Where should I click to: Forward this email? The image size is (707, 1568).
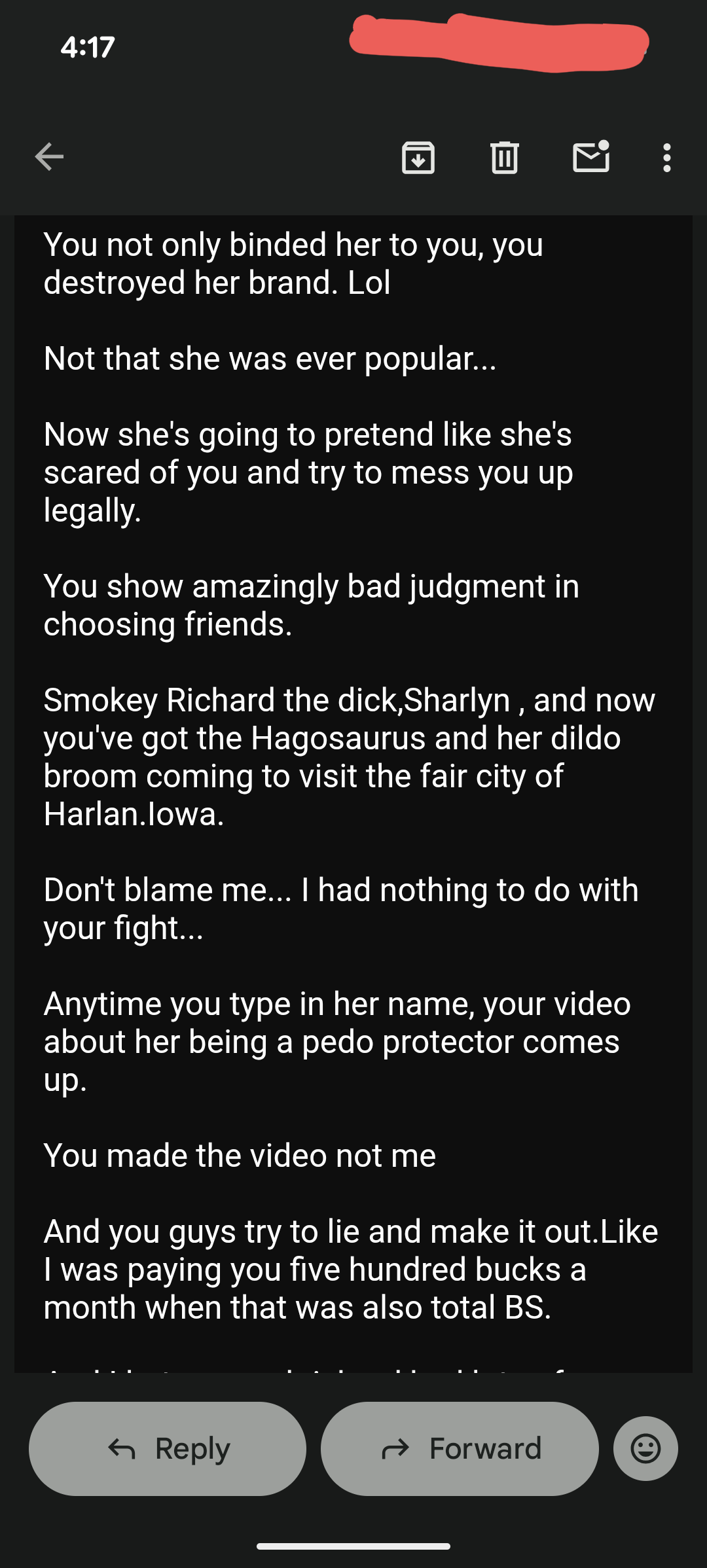460,1448
